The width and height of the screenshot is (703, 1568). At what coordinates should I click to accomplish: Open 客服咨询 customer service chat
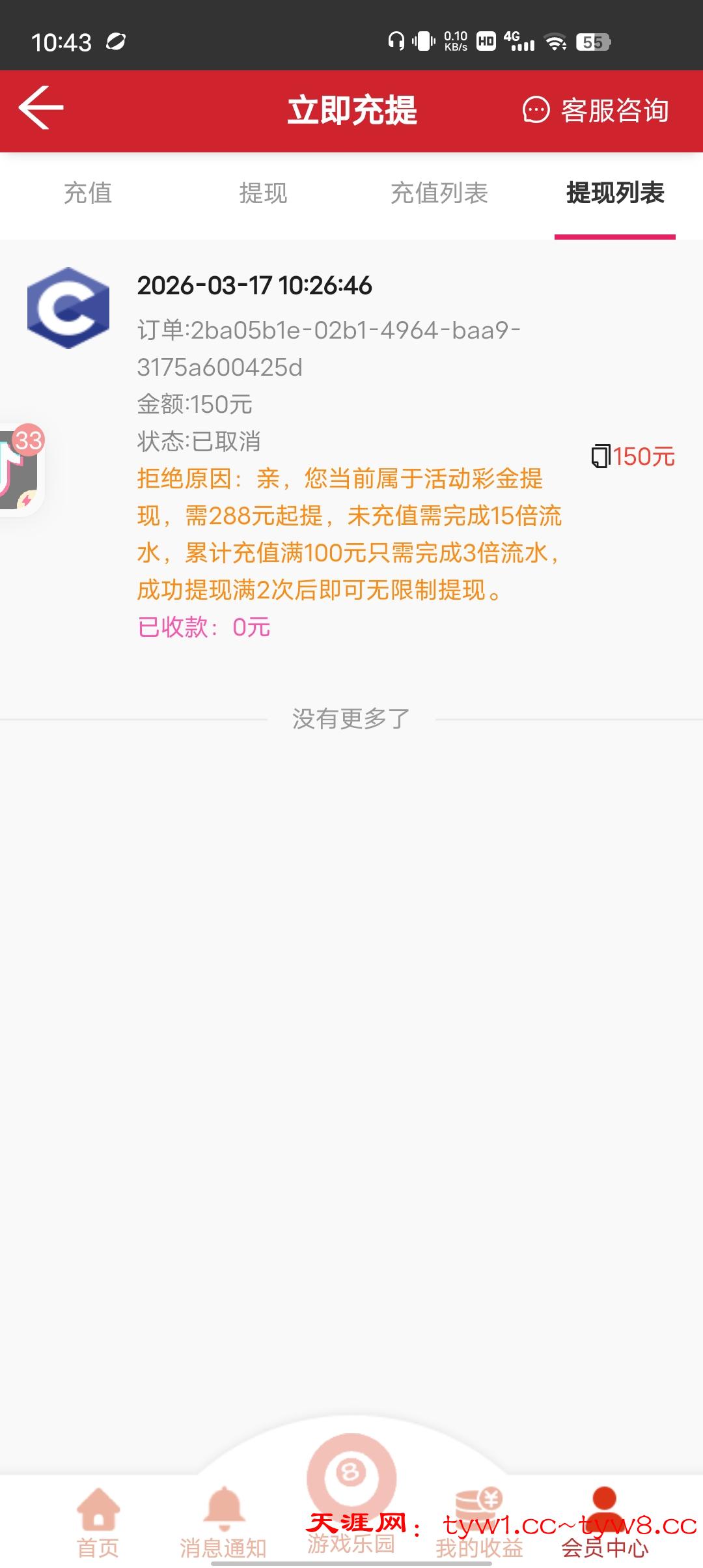click(596, 110)
